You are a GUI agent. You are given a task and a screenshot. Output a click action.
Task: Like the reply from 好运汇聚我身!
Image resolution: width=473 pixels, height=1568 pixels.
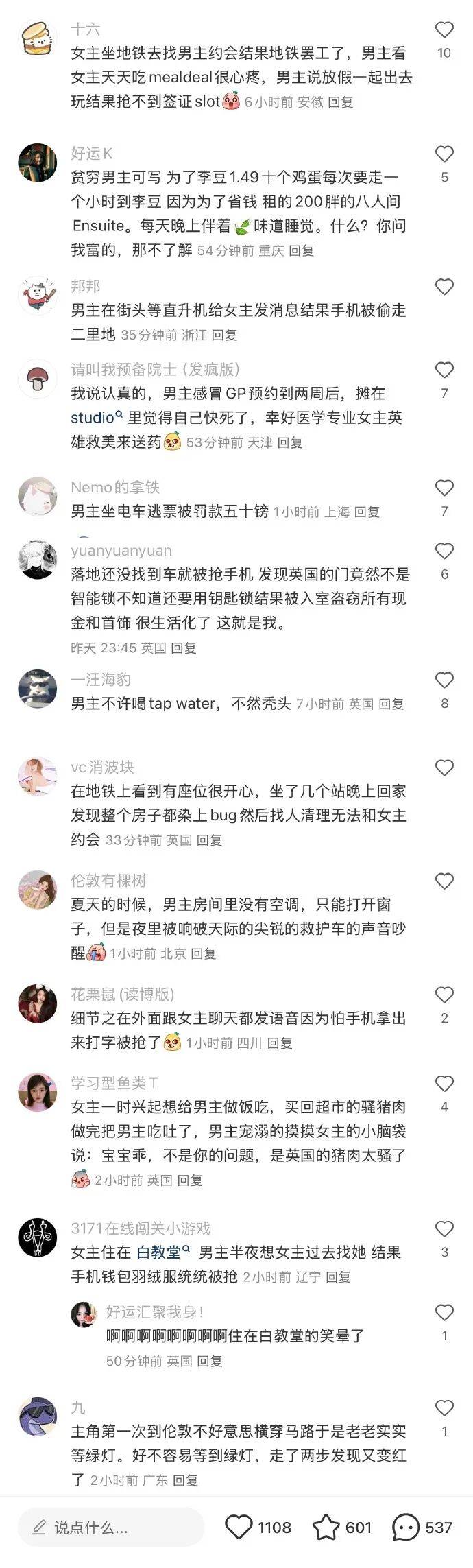444,1313
